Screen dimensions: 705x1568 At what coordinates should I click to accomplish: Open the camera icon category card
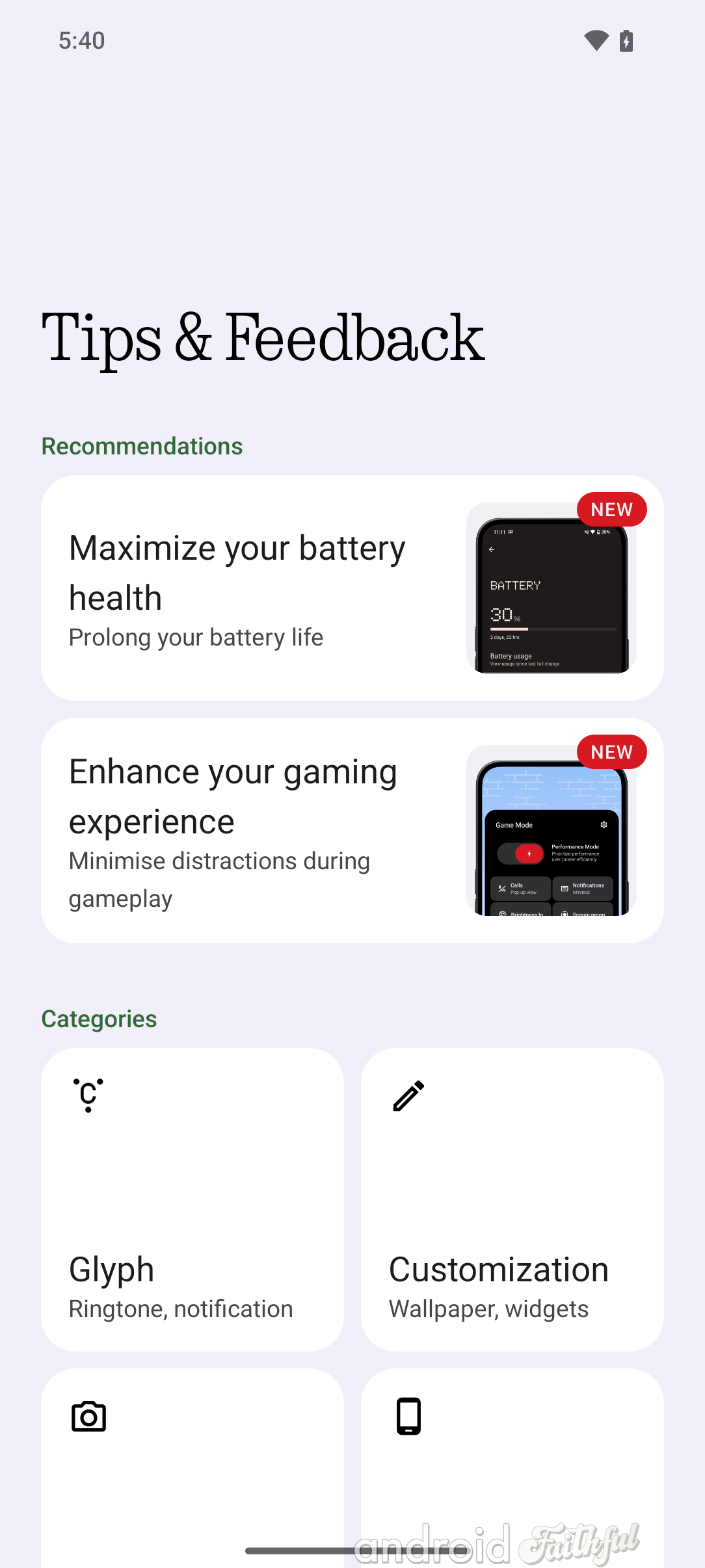tap(193, 1468)
